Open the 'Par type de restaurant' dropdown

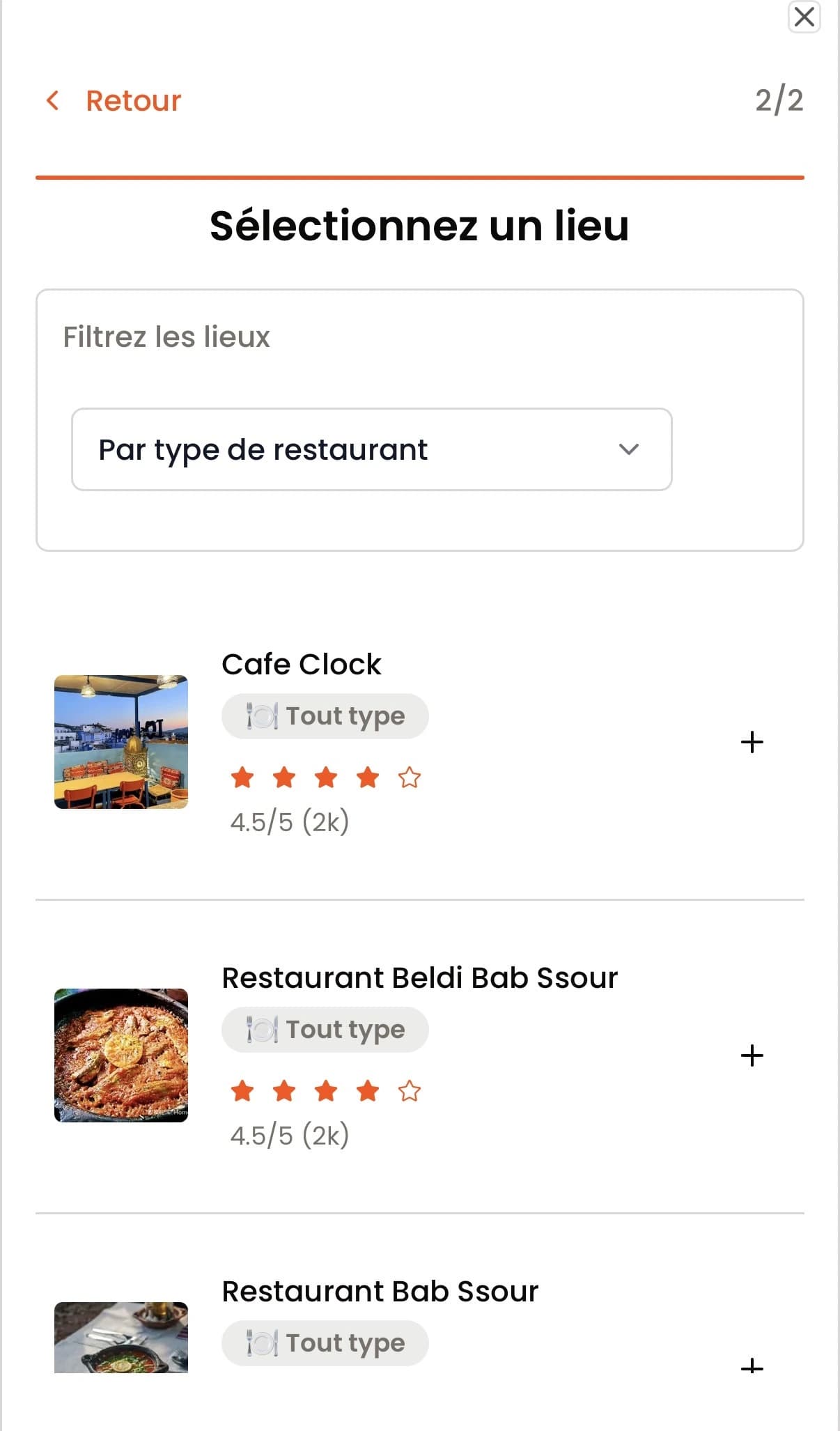[371, 449]
